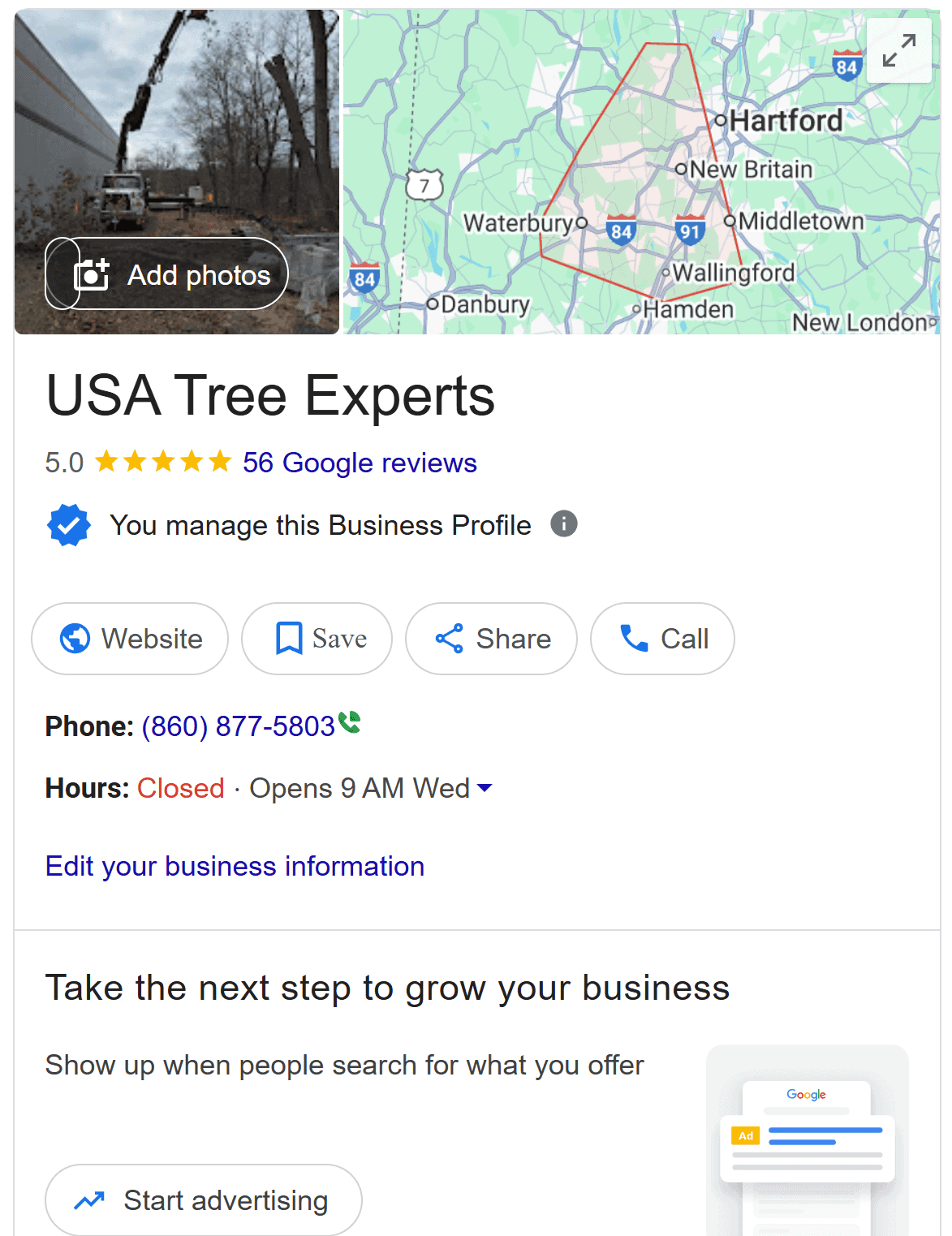
Task: Call the number (860) 877-5803
Action: (235, 725)
